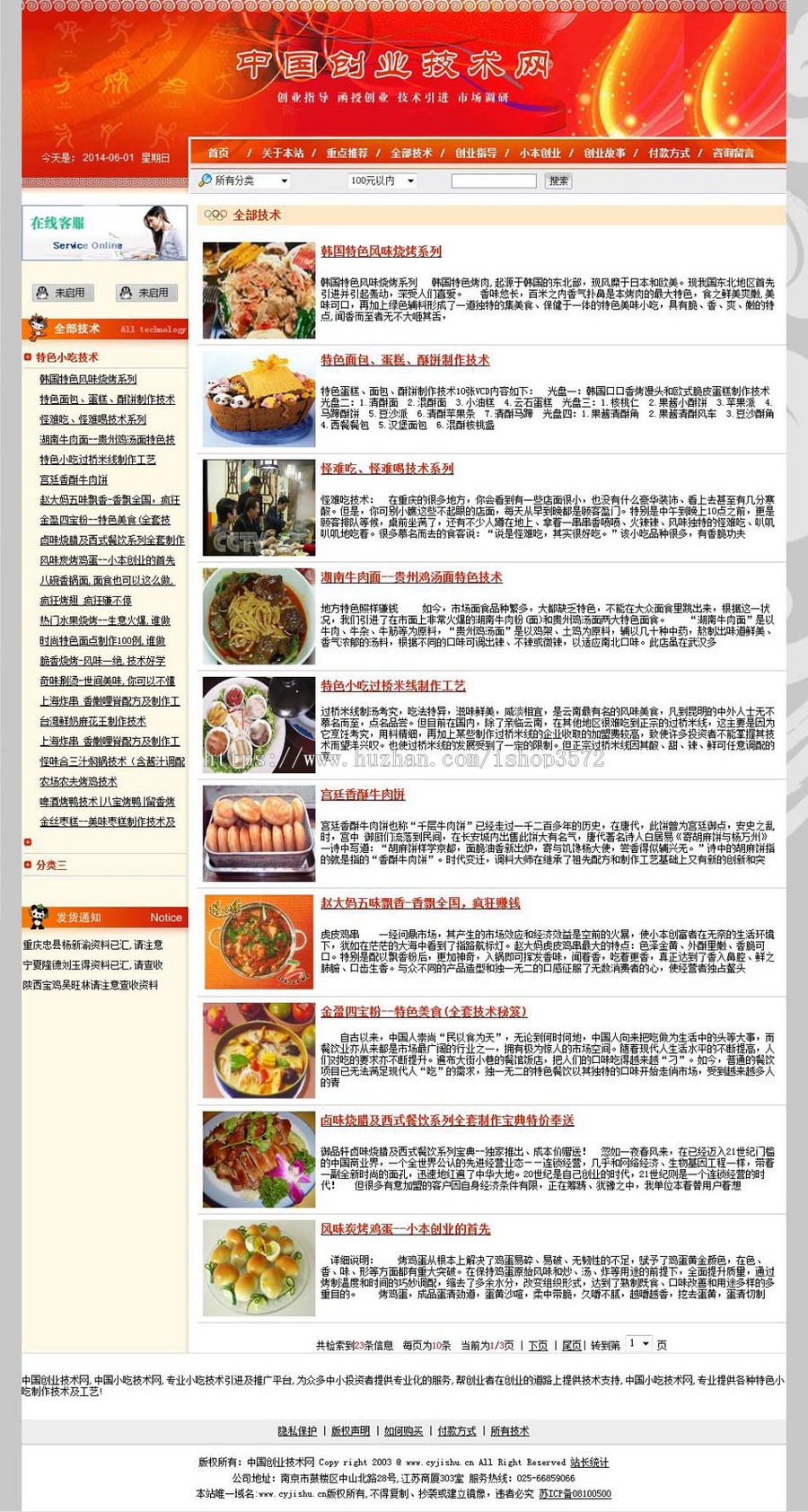
Task: Open article 韩国特色风味烧烤系列 from main list
Action: (381, 251)
